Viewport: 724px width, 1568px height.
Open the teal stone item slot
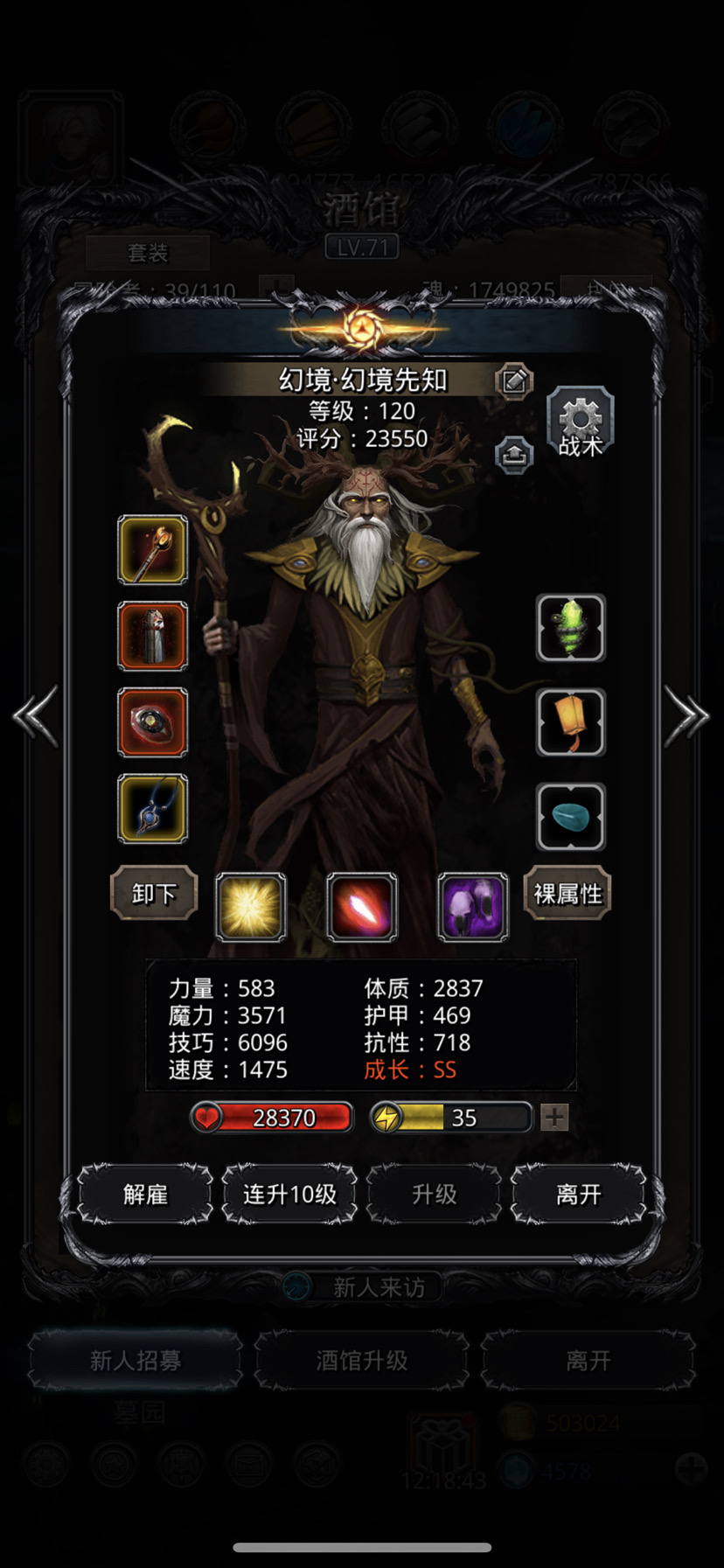(571, 817)
